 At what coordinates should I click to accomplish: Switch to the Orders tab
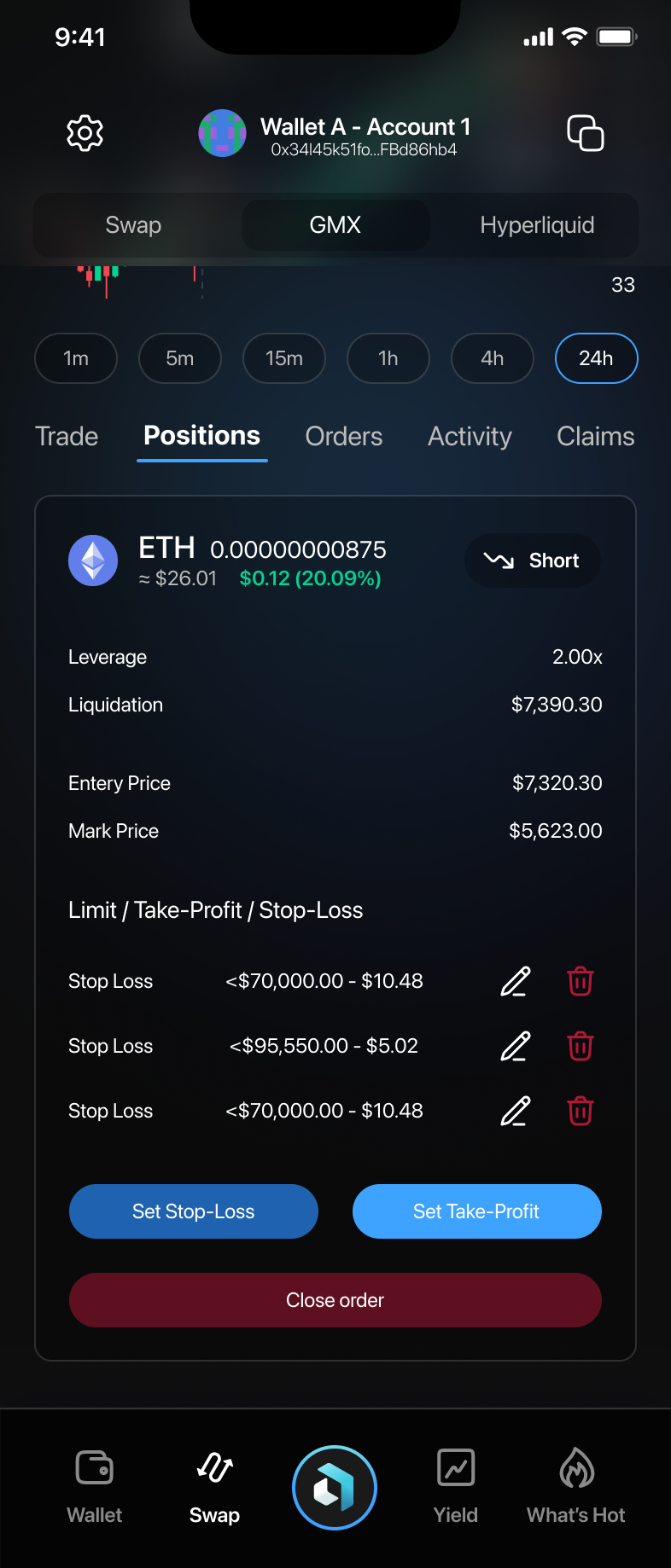click(x=344, y=437)
